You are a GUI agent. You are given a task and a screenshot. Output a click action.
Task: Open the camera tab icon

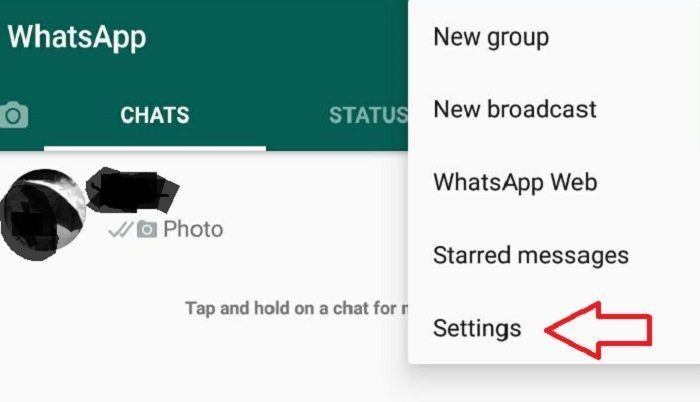point(14,116)
